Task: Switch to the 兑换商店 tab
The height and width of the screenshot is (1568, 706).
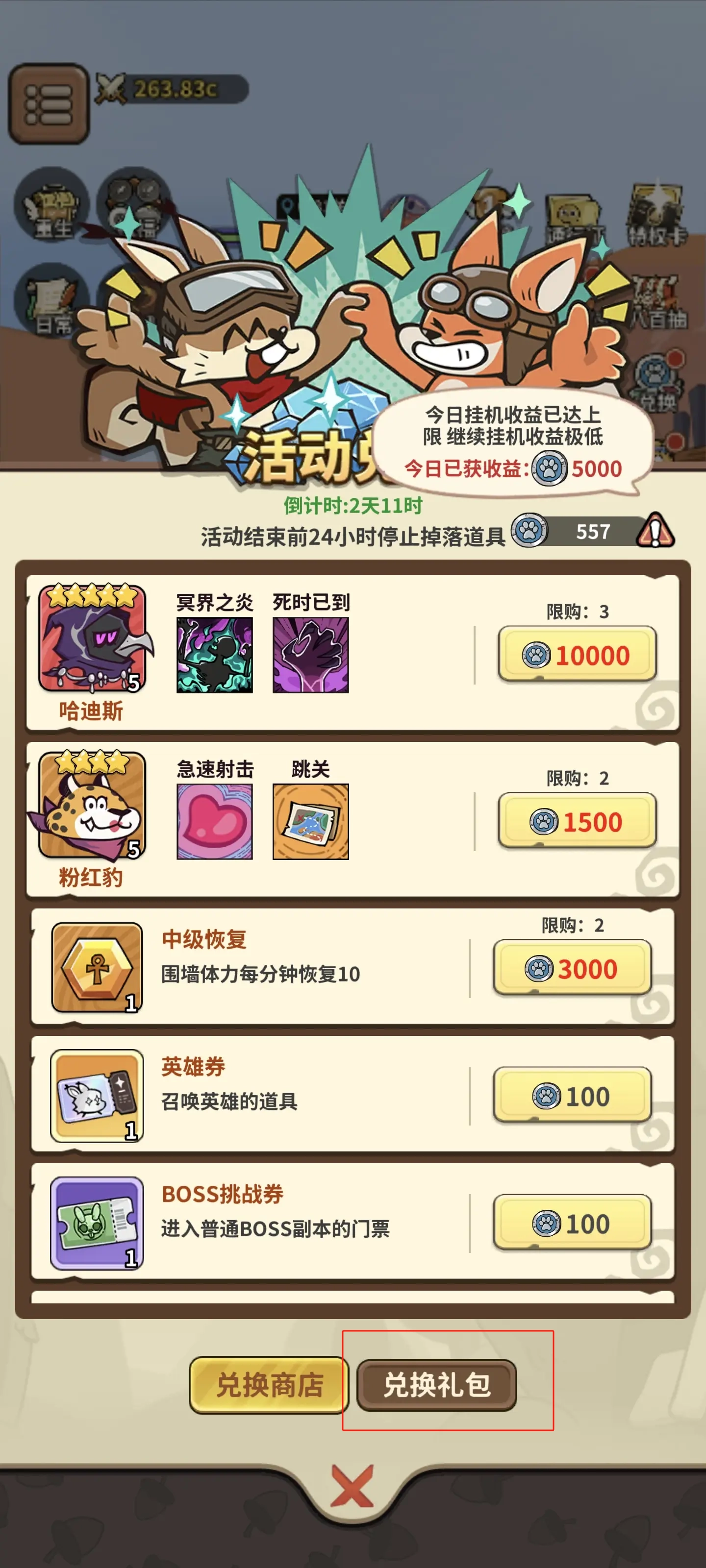Action: [x=269, y=1385]
